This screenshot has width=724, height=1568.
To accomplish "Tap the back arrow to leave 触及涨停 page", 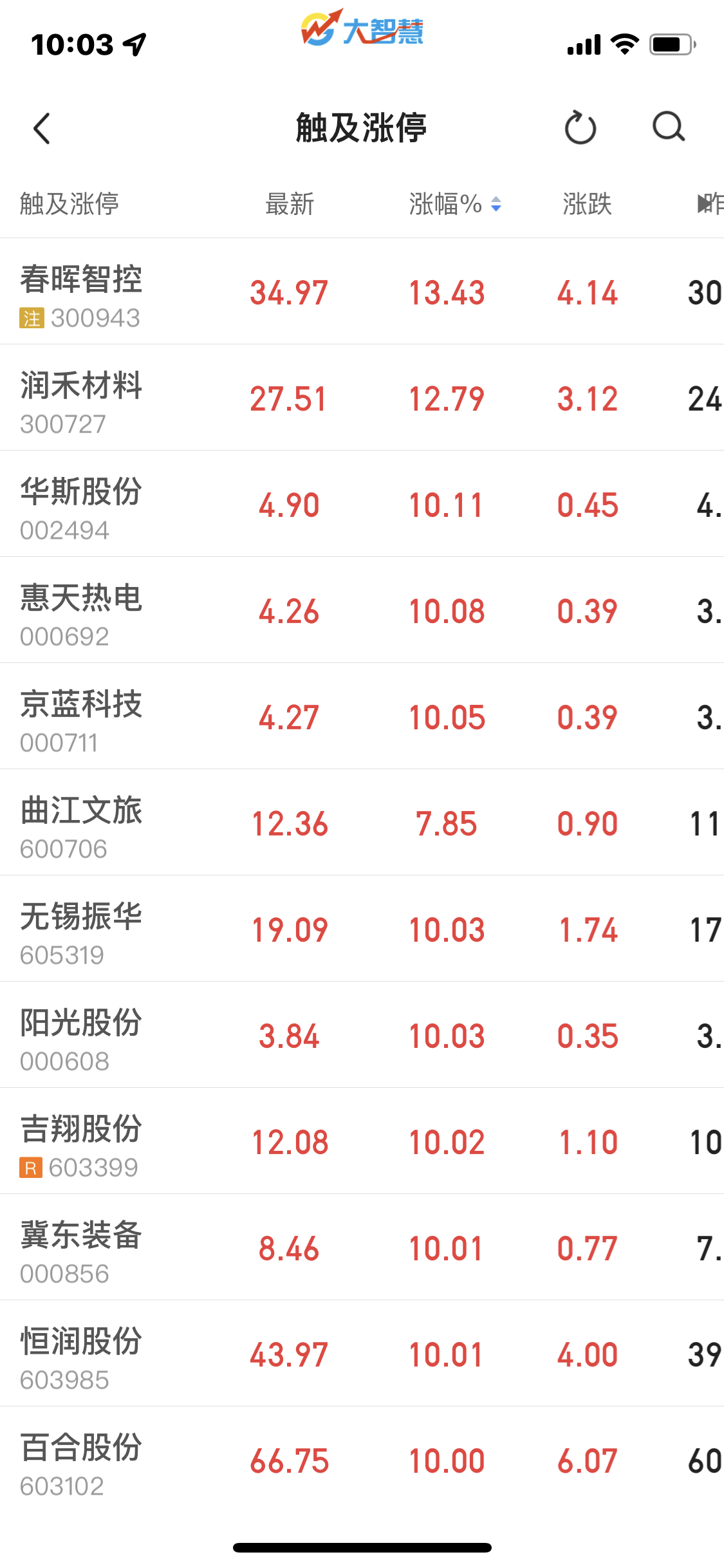I will (x=42, y=128).
